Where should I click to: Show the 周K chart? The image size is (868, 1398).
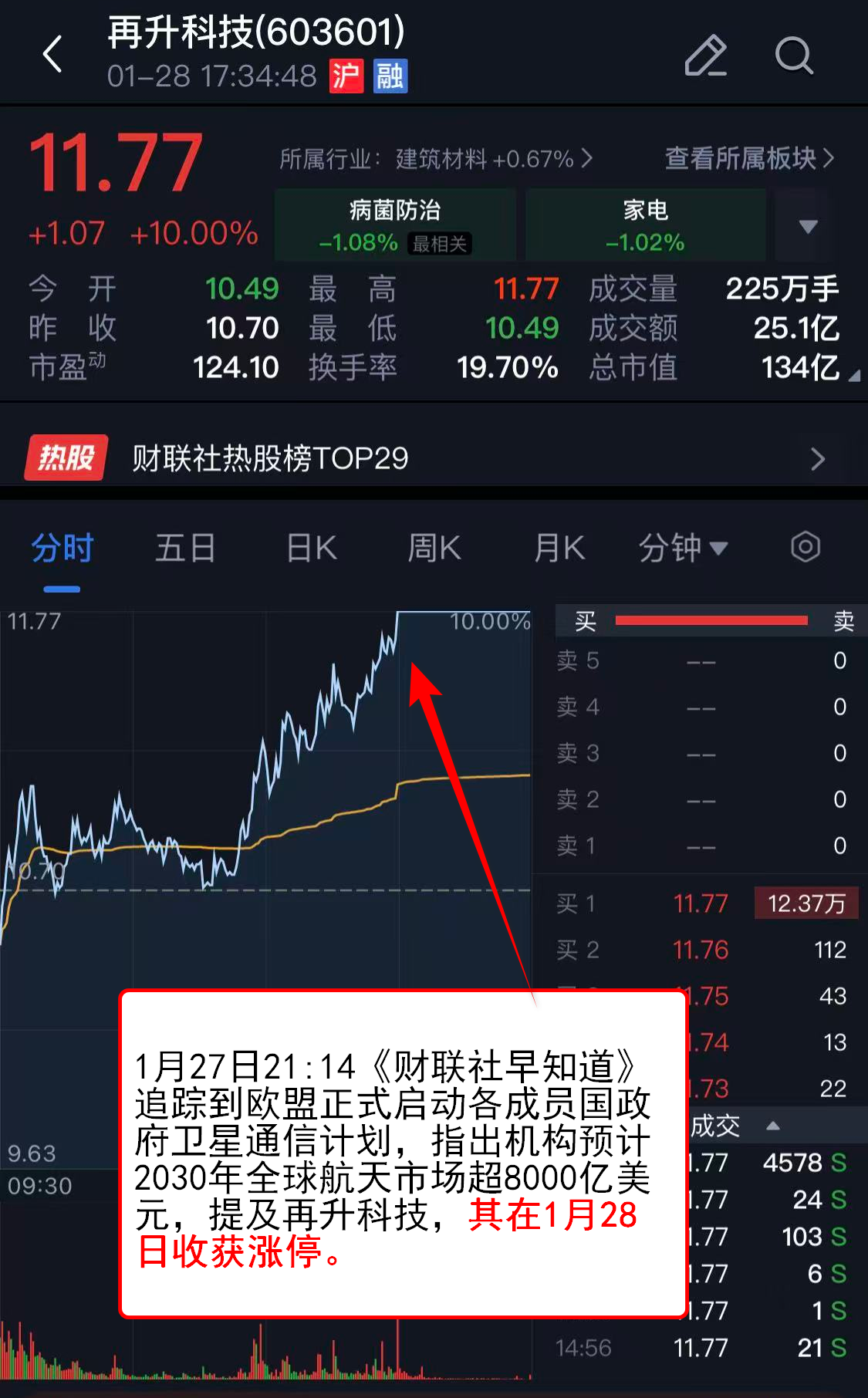[x=434, y=549]
